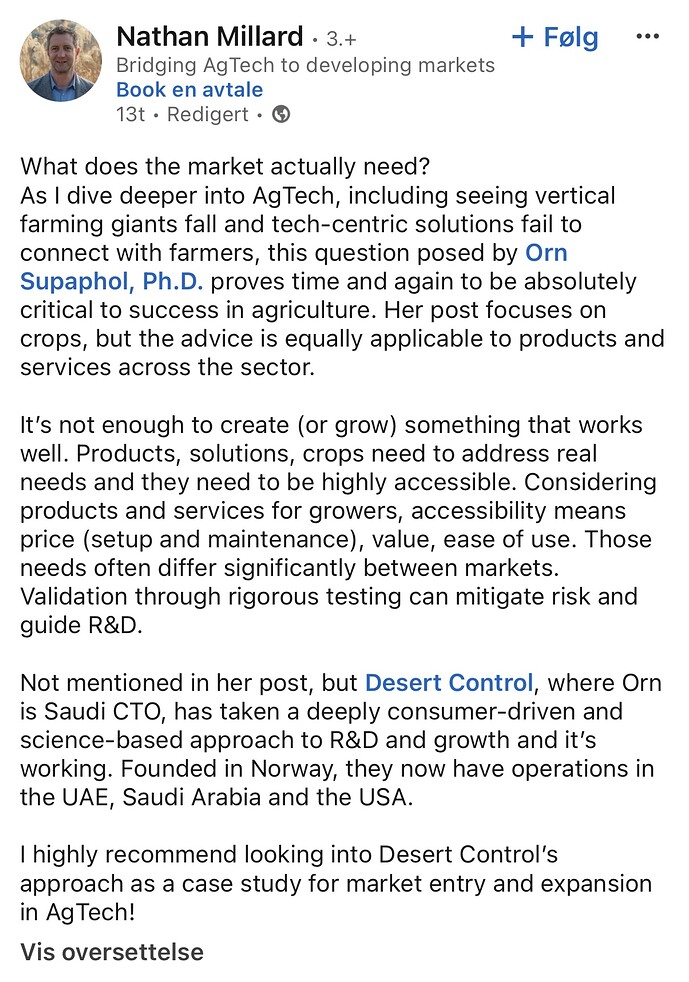Visit the Desert Control company page

[449, 684]
